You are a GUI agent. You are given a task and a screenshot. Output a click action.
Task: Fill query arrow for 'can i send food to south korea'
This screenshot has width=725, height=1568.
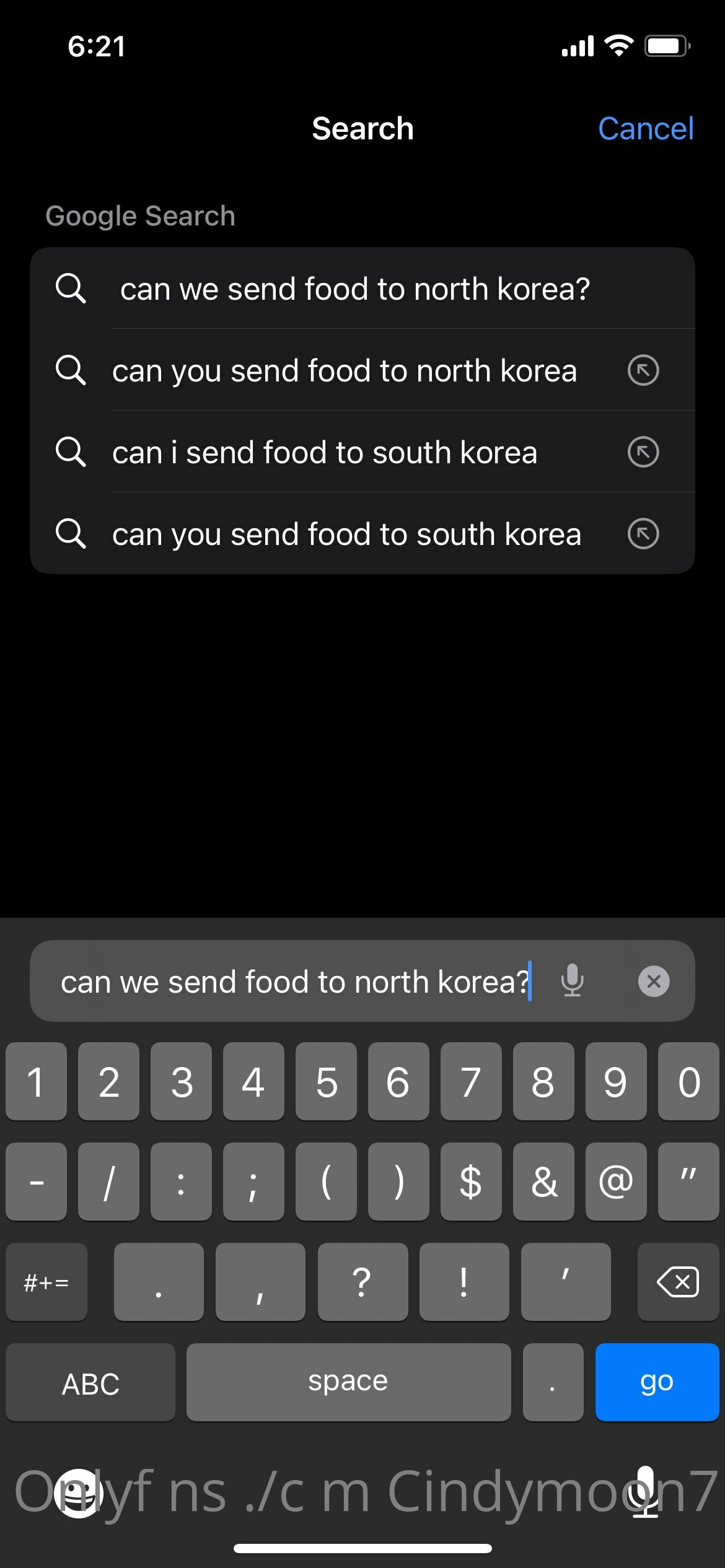pyautogui.click(x=643, y=453)
